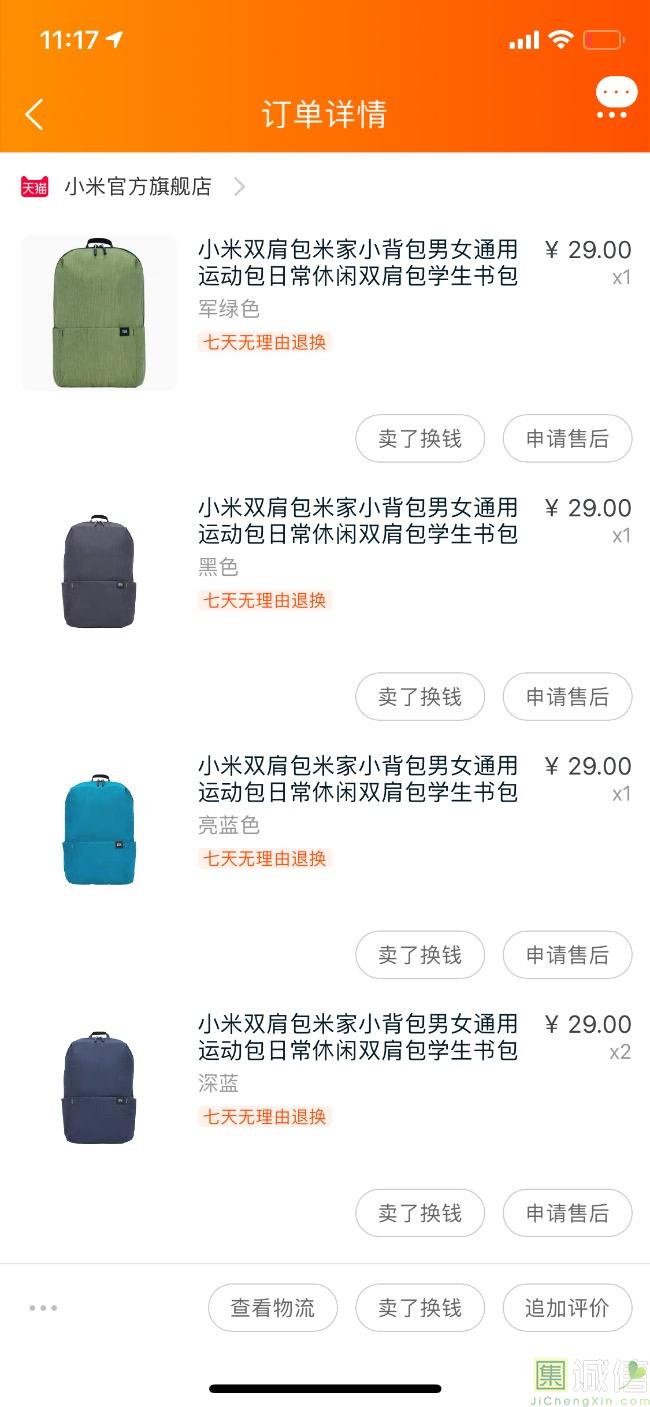This screenshot has width=650, height=1407.
Task: Open the 亮蓝色 backpack product image
Action: pyautogui.click(x=99, y=830)
